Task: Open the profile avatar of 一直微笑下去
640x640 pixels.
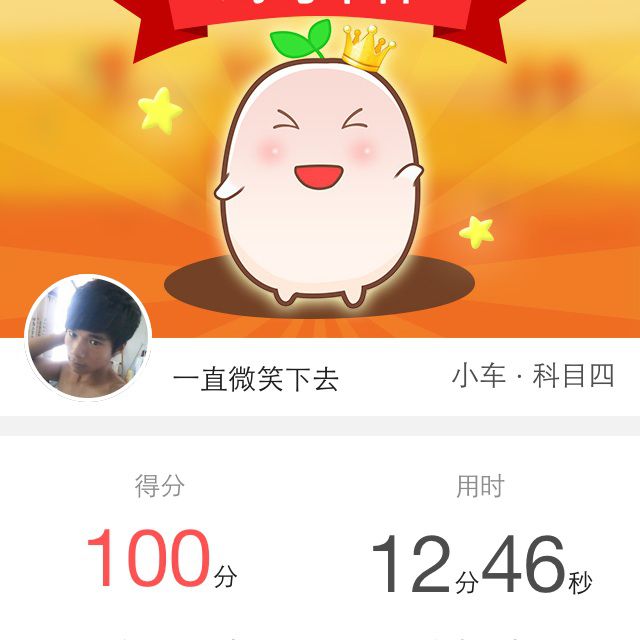Action: click(88, 337)
